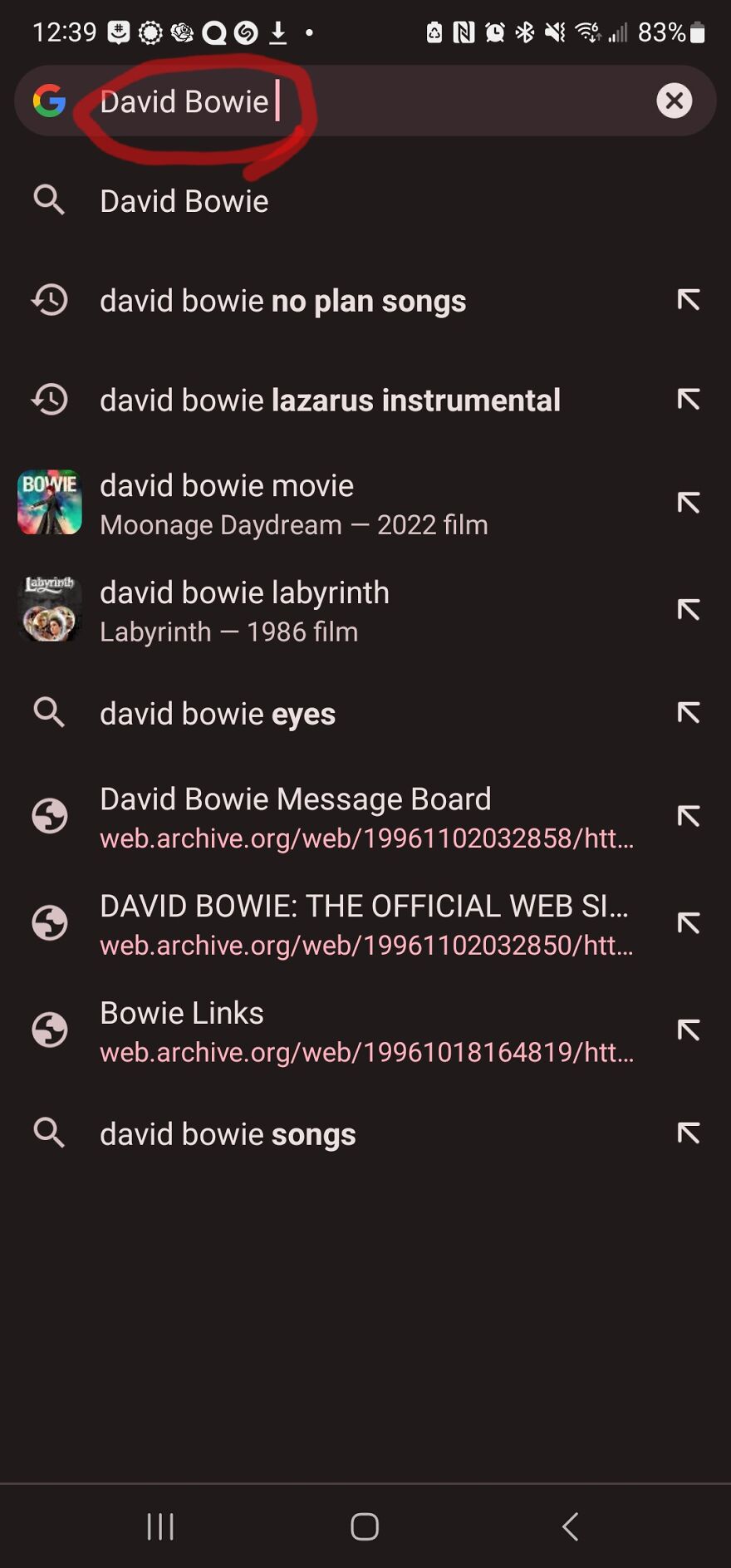This screenshot has height=1568, width=731.
Task: Tap the insert arrow next to "david bowie songs"
Action: click(x=688, y=1133)
